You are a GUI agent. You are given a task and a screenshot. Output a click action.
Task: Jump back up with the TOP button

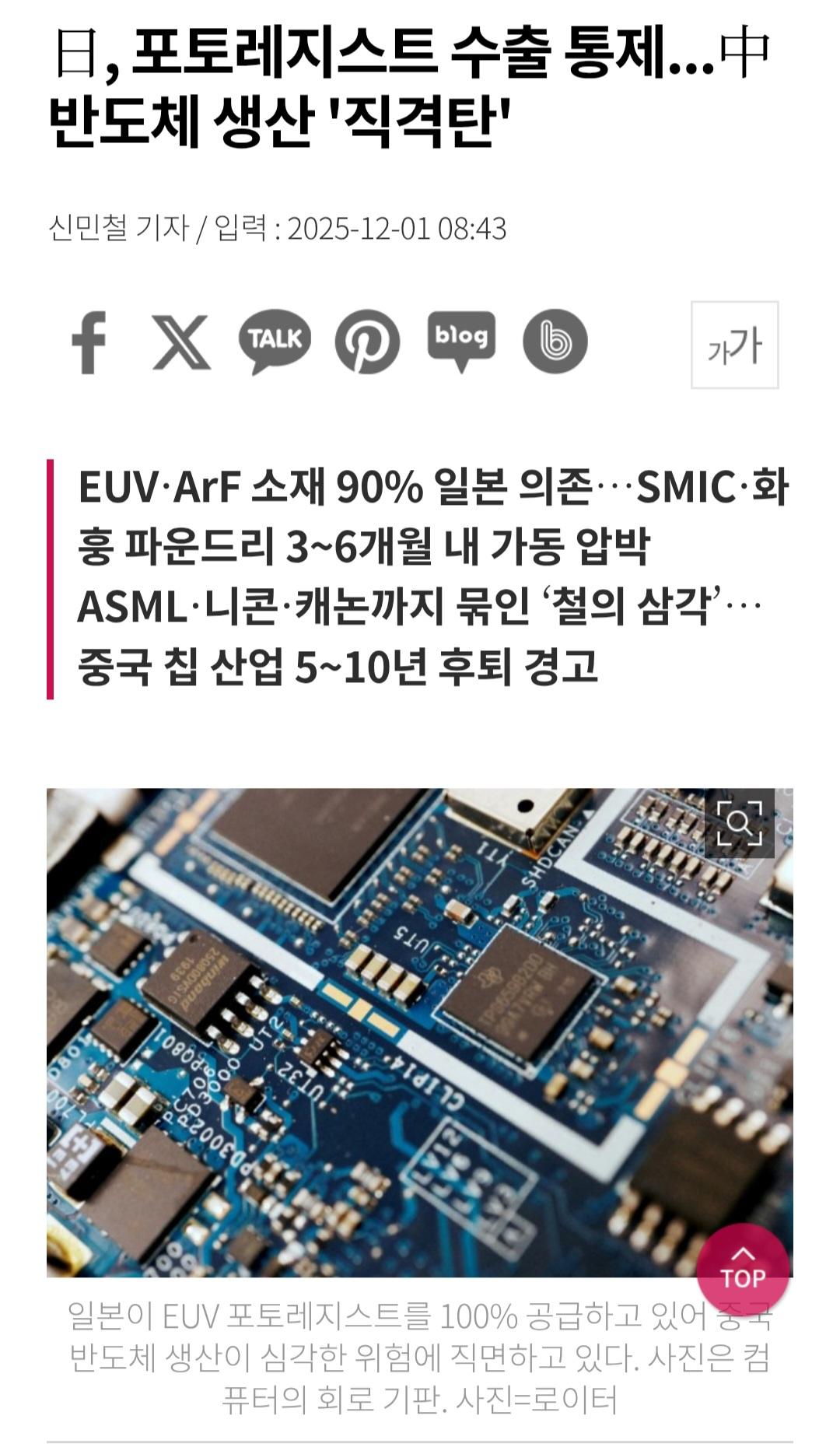click(743, 1269)
